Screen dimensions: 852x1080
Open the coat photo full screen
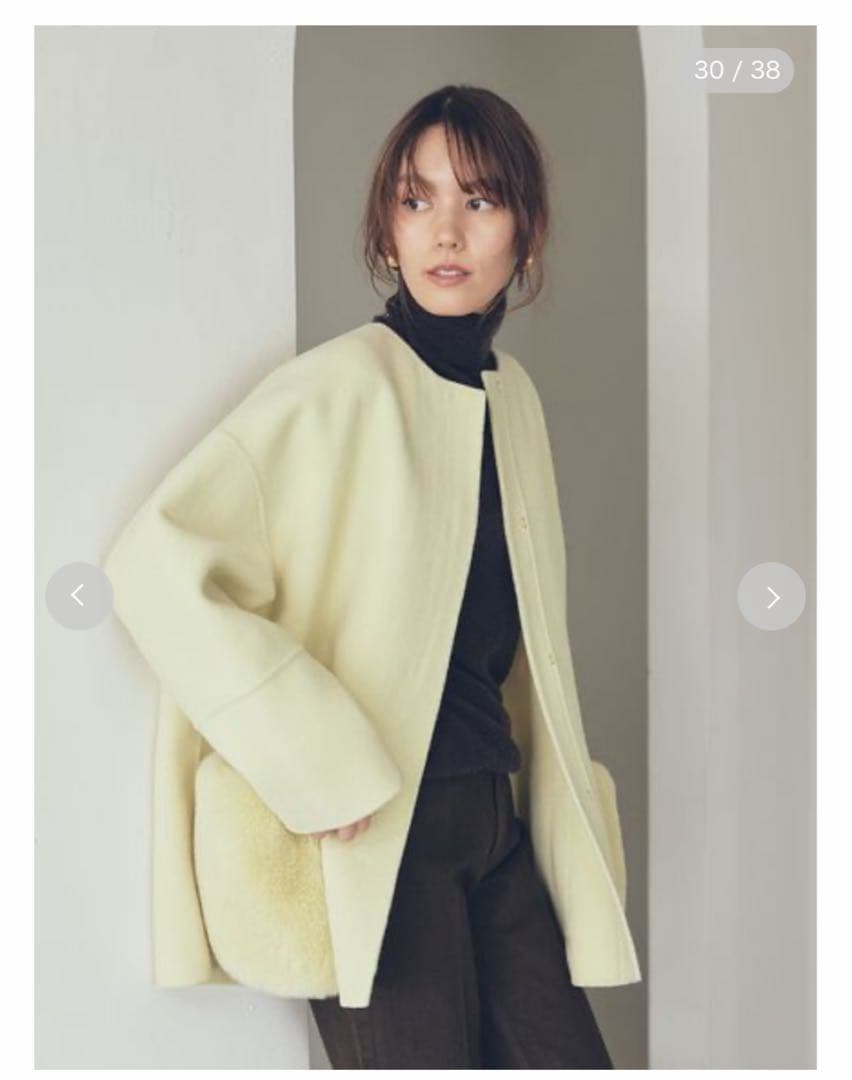pyautogui.click(x=425, y=500)
